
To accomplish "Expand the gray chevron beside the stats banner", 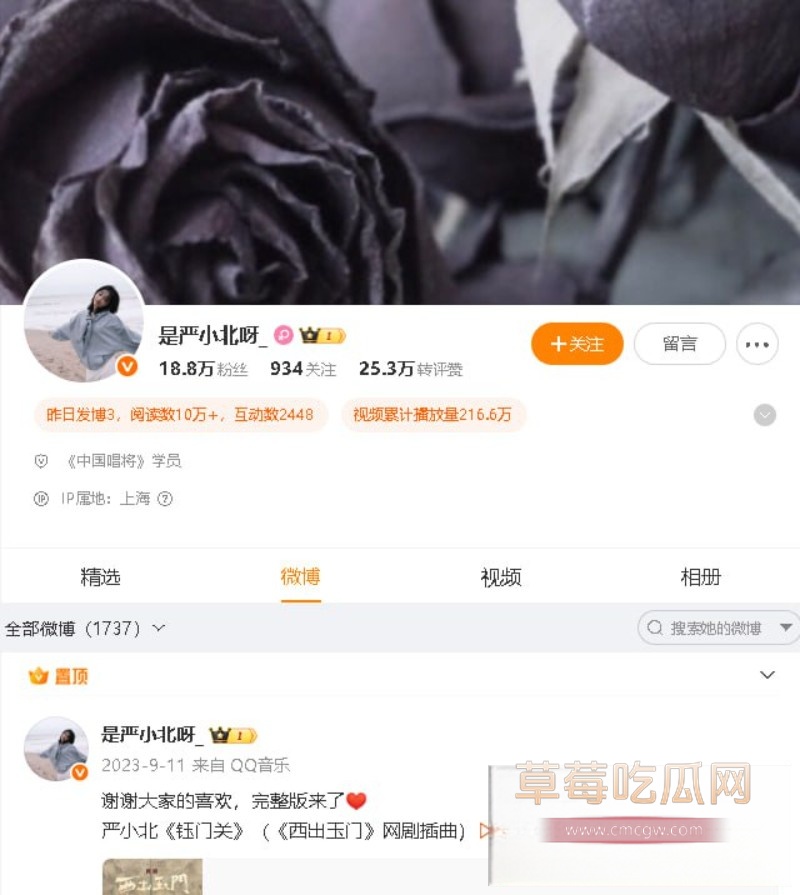I will point(764,414).
